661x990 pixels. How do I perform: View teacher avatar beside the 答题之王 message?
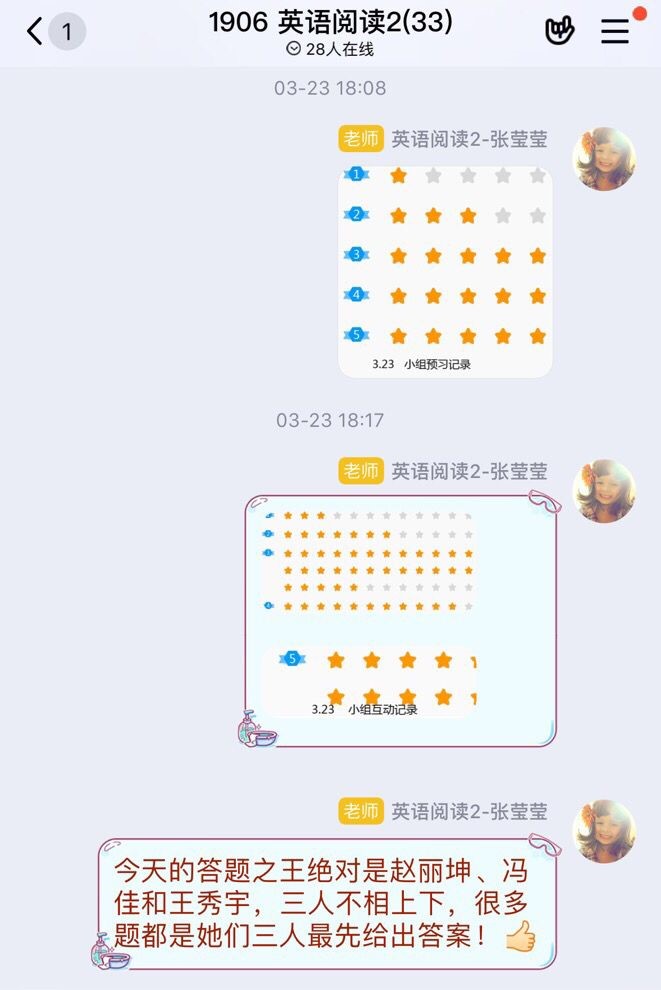click(x=604, y=831)
